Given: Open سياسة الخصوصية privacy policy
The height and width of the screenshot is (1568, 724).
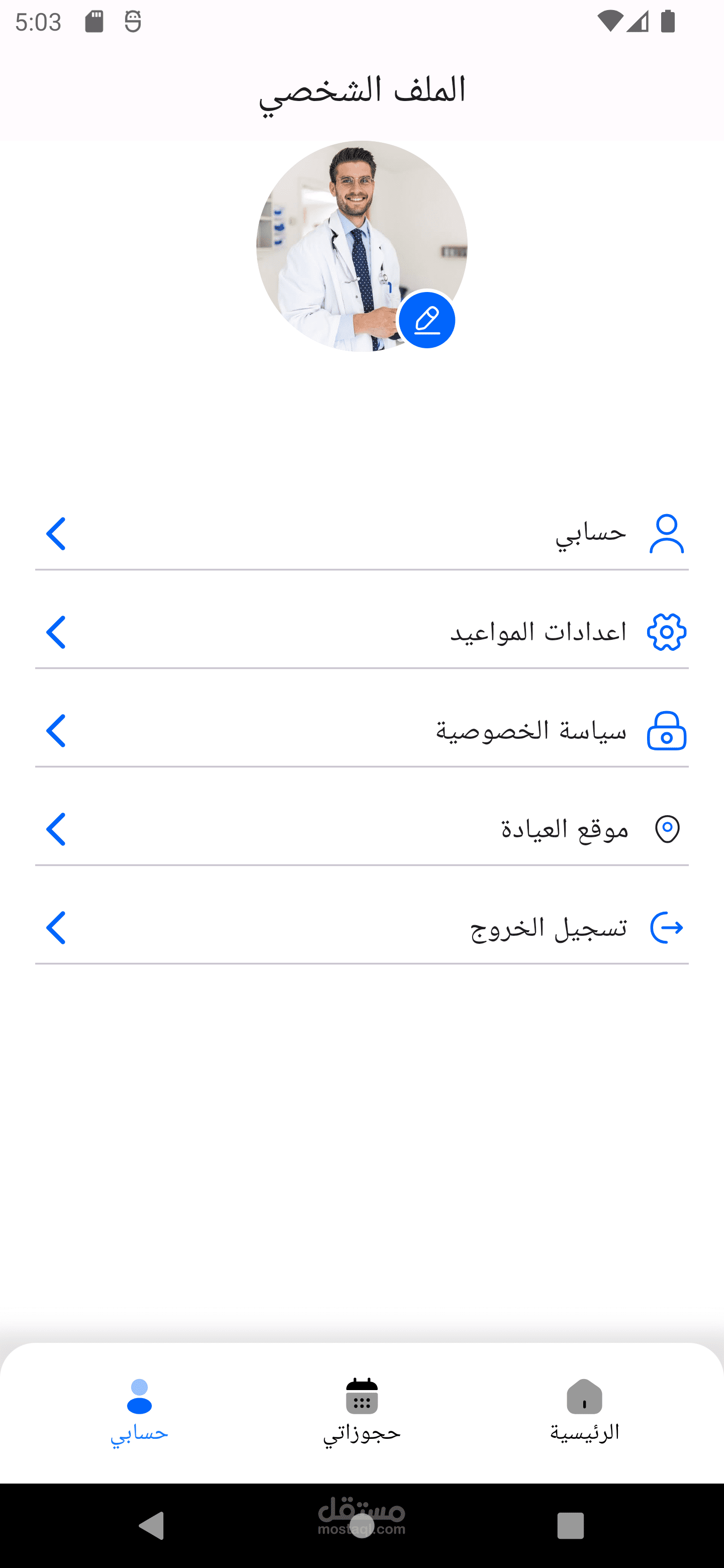Looking at the screenshot, I should 361,730.
